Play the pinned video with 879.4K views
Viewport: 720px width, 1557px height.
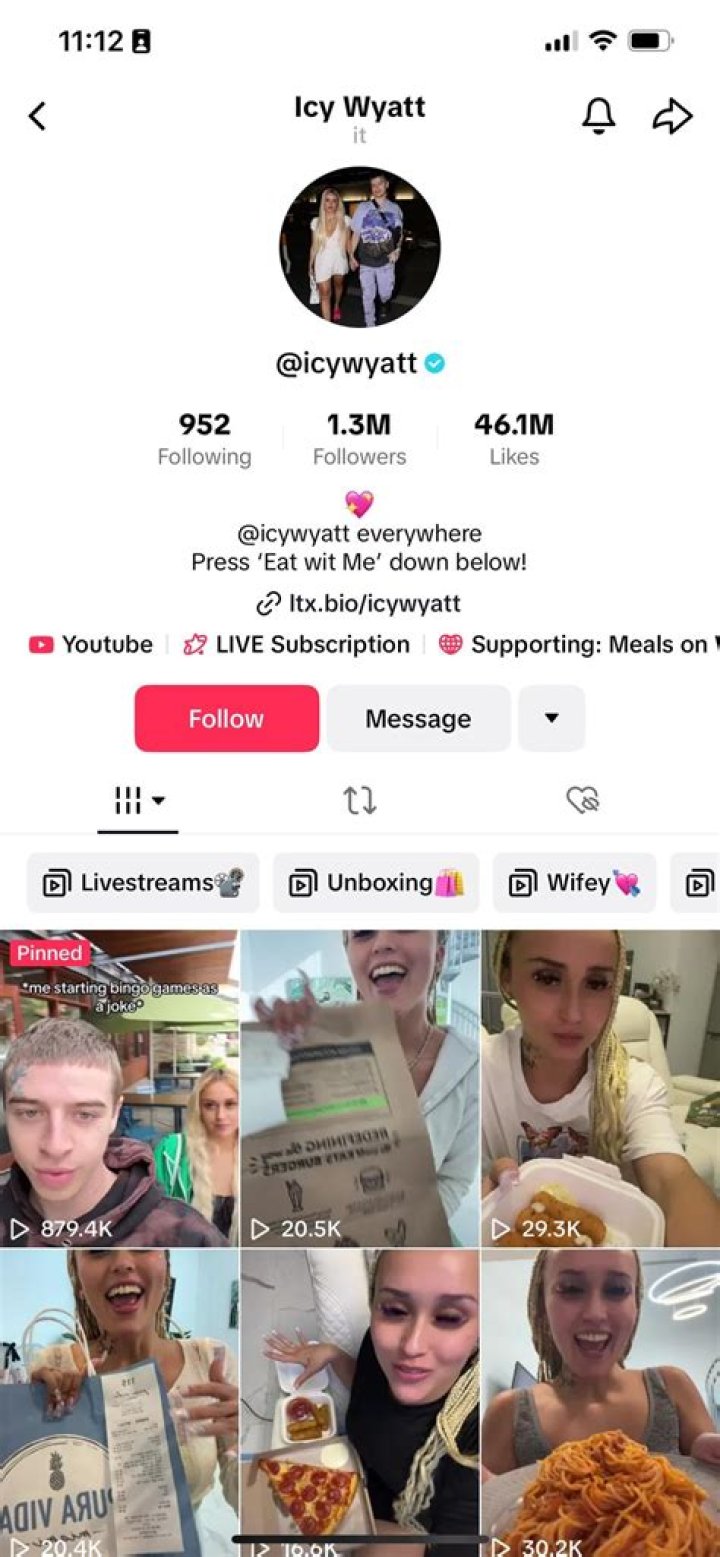pyautogui.click(x=119, y=1090)
